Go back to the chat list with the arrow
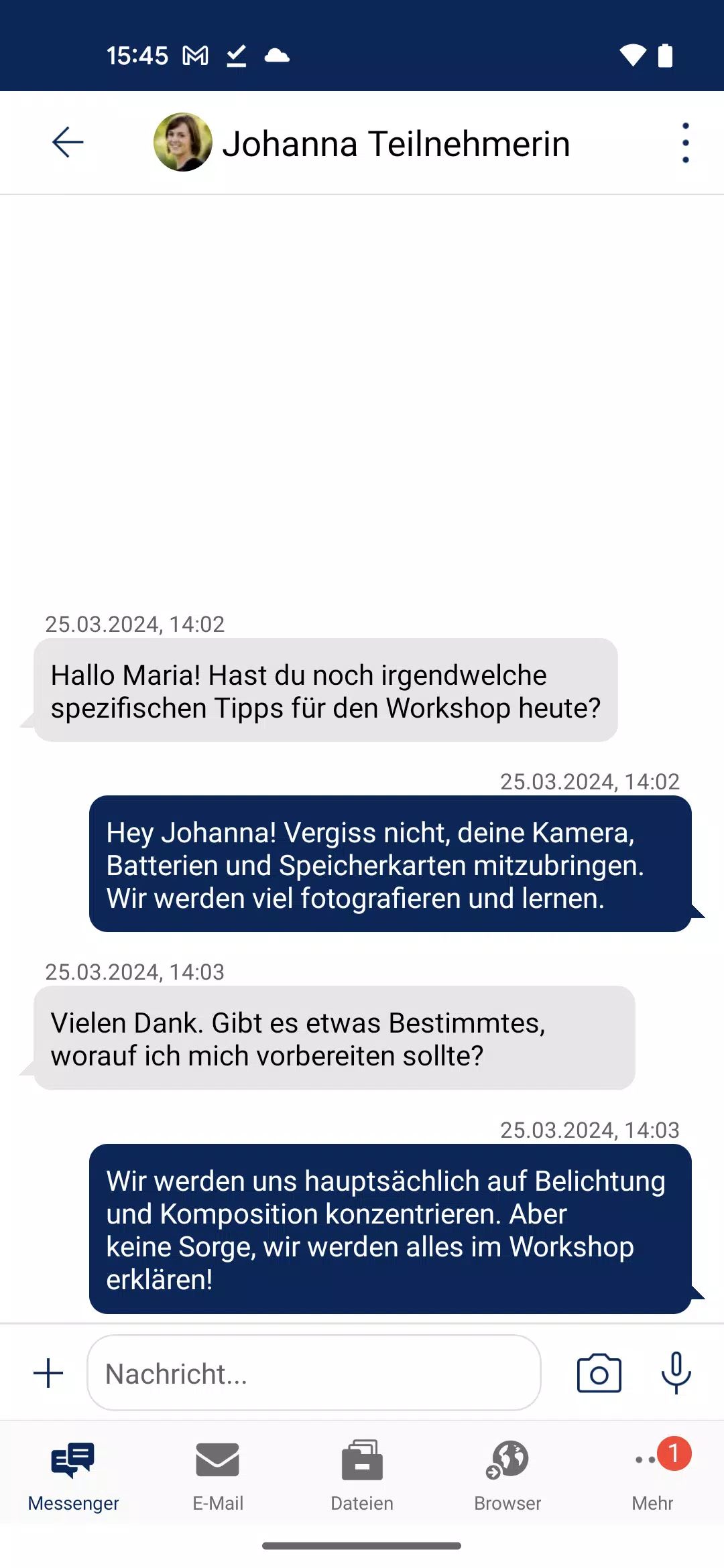724x1568 pixels. click(66, 141)
